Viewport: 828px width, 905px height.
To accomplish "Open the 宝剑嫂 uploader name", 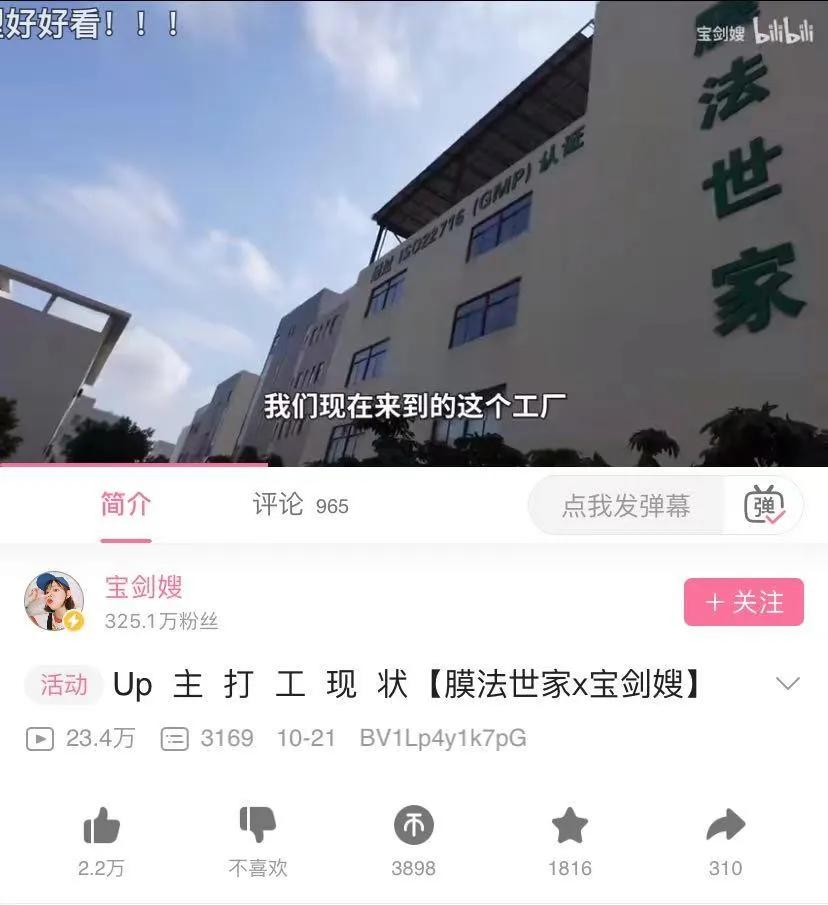I will point(143,588).
